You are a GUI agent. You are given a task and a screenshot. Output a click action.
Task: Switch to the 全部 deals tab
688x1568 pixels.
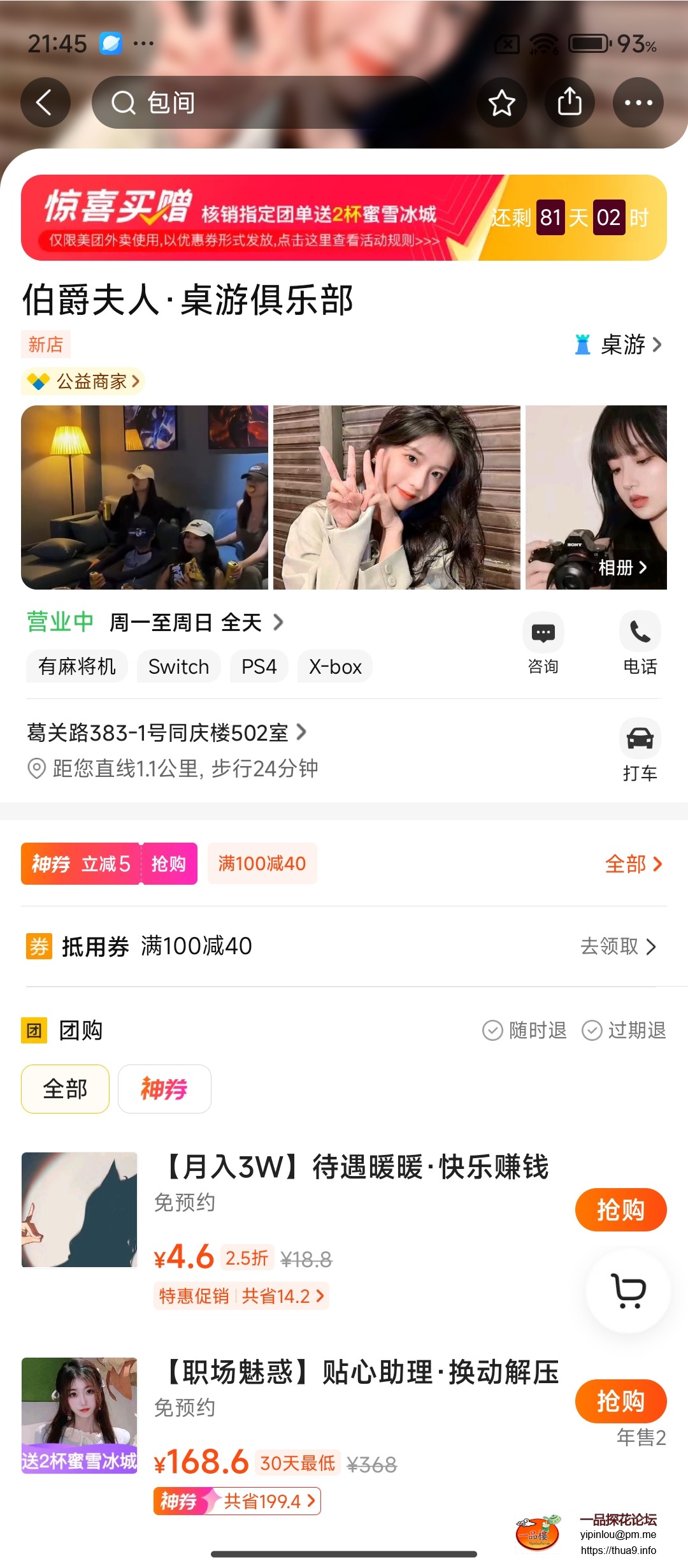pos(65,1089)
